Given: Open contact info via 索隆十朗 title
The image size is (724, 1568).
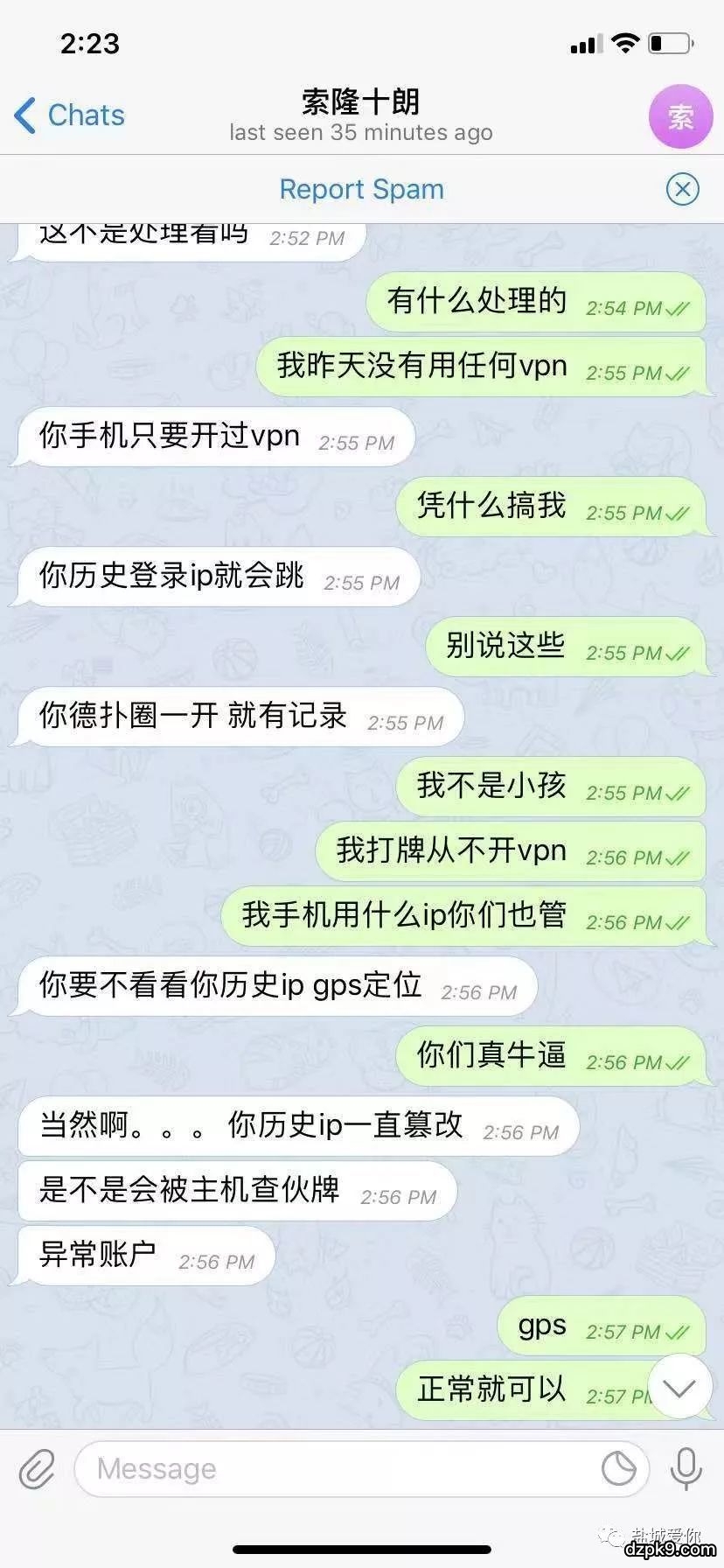Looking at the screenshot, I should (x=360, y=103).
